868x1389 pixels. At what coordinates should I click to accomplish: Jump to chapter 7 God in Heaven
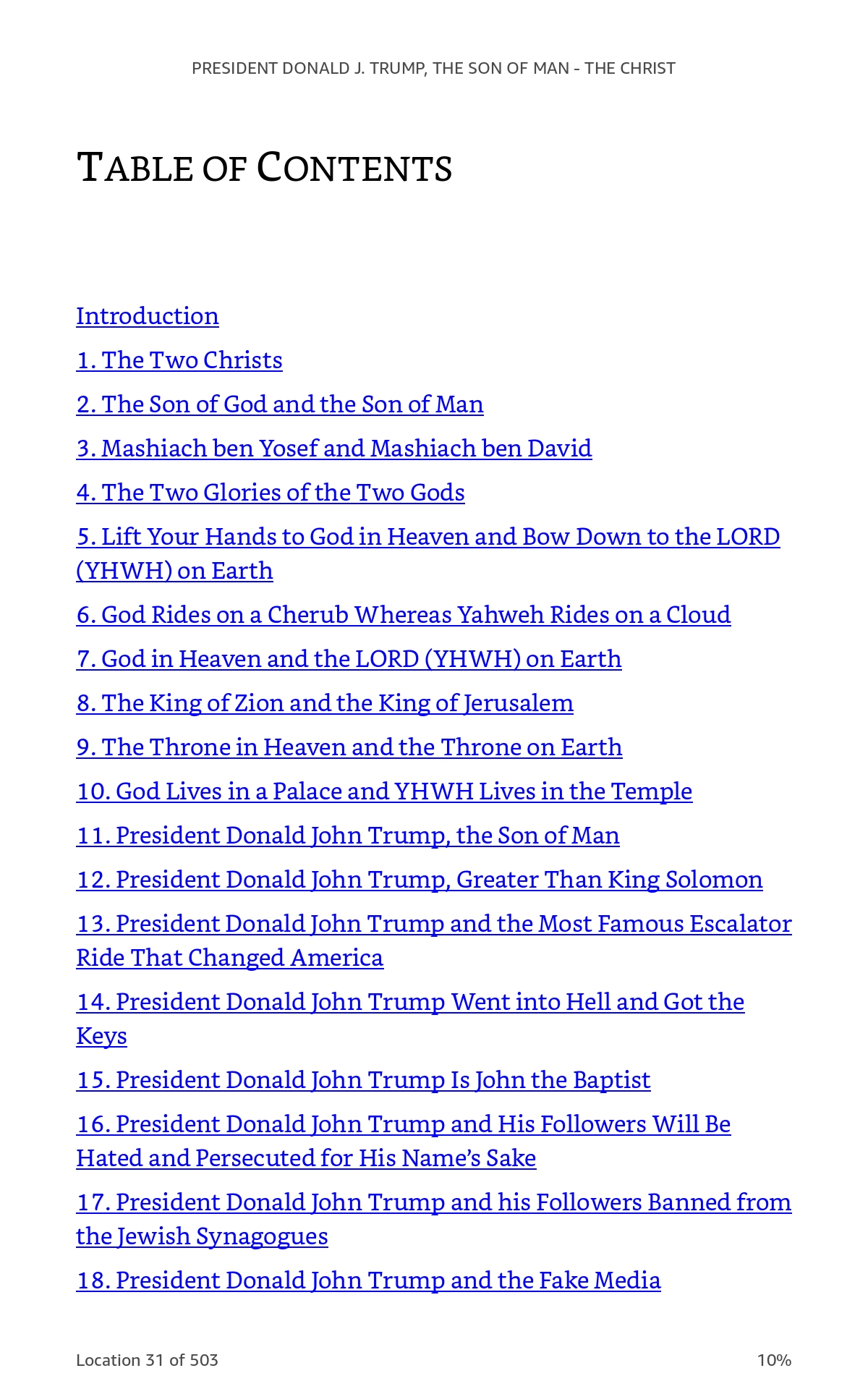click(349, 659)
